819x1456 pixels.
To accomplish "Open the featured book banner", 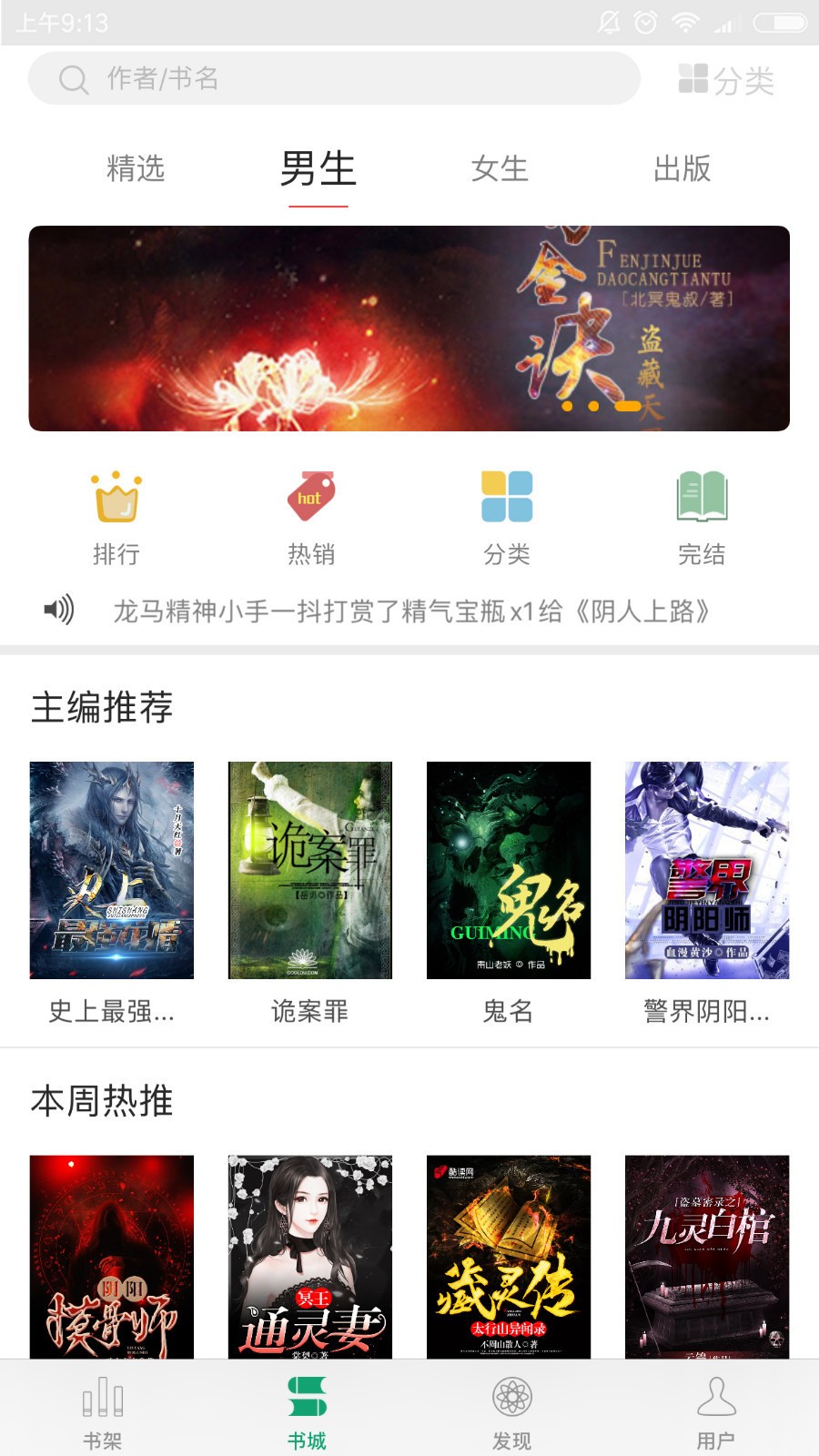I will pyautogui.click(x=409, y=329).
